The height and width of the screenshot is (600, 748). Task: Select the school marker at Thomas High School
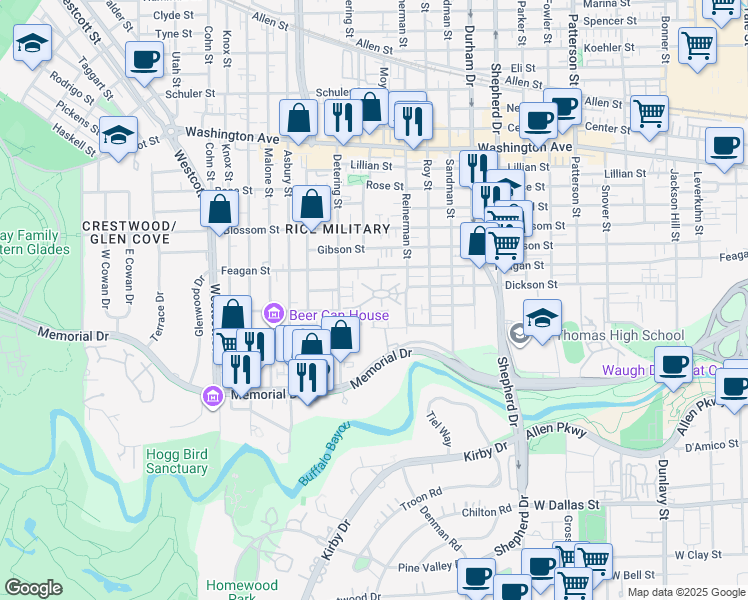(542, 321)
